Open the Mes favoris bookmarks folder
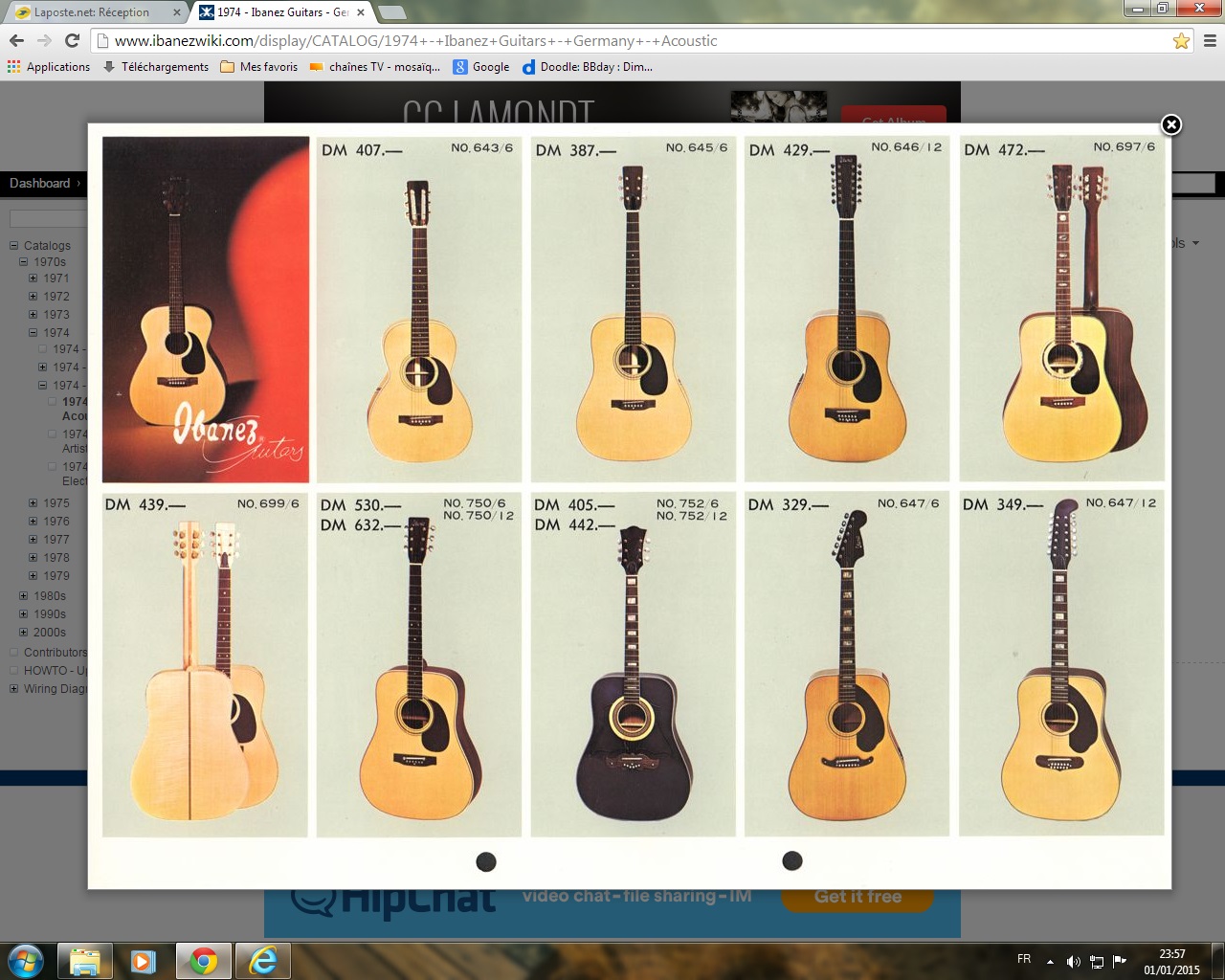 259,67
